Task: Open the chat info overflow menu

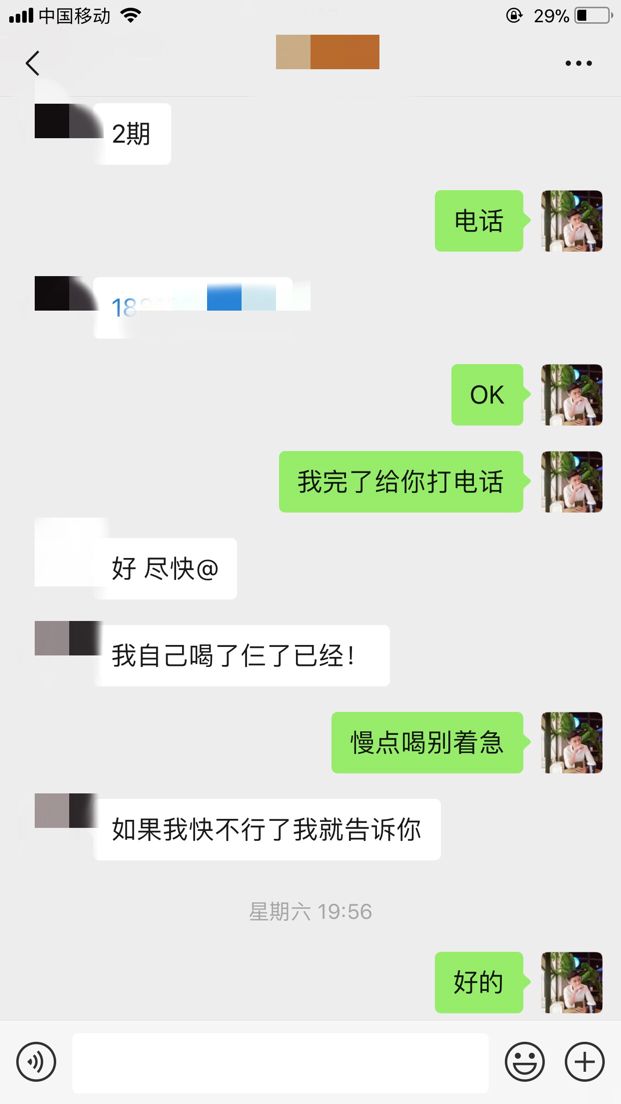Action: (578, 63)
